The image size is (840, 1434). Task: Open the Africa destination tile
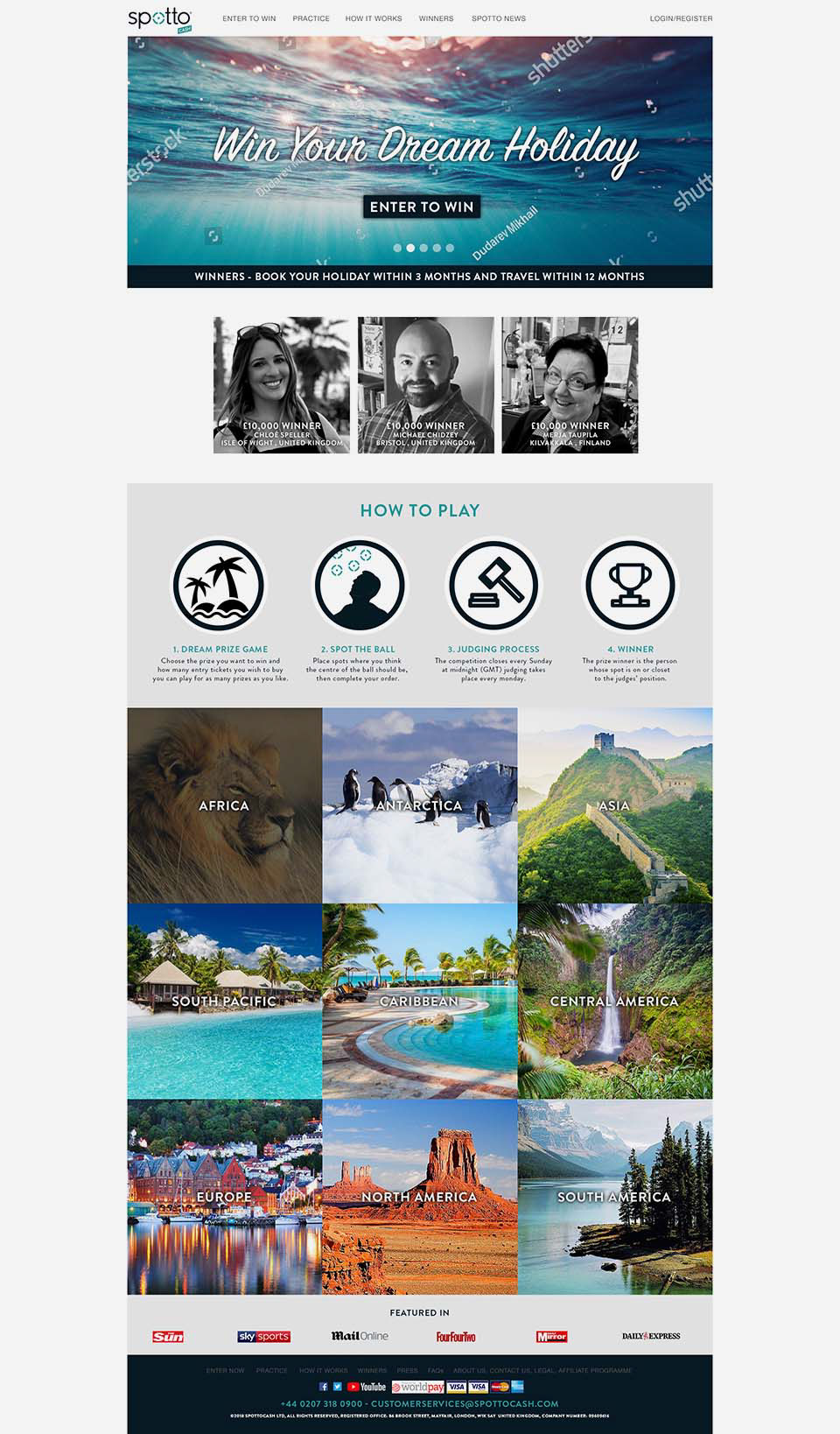pos(224,805)
